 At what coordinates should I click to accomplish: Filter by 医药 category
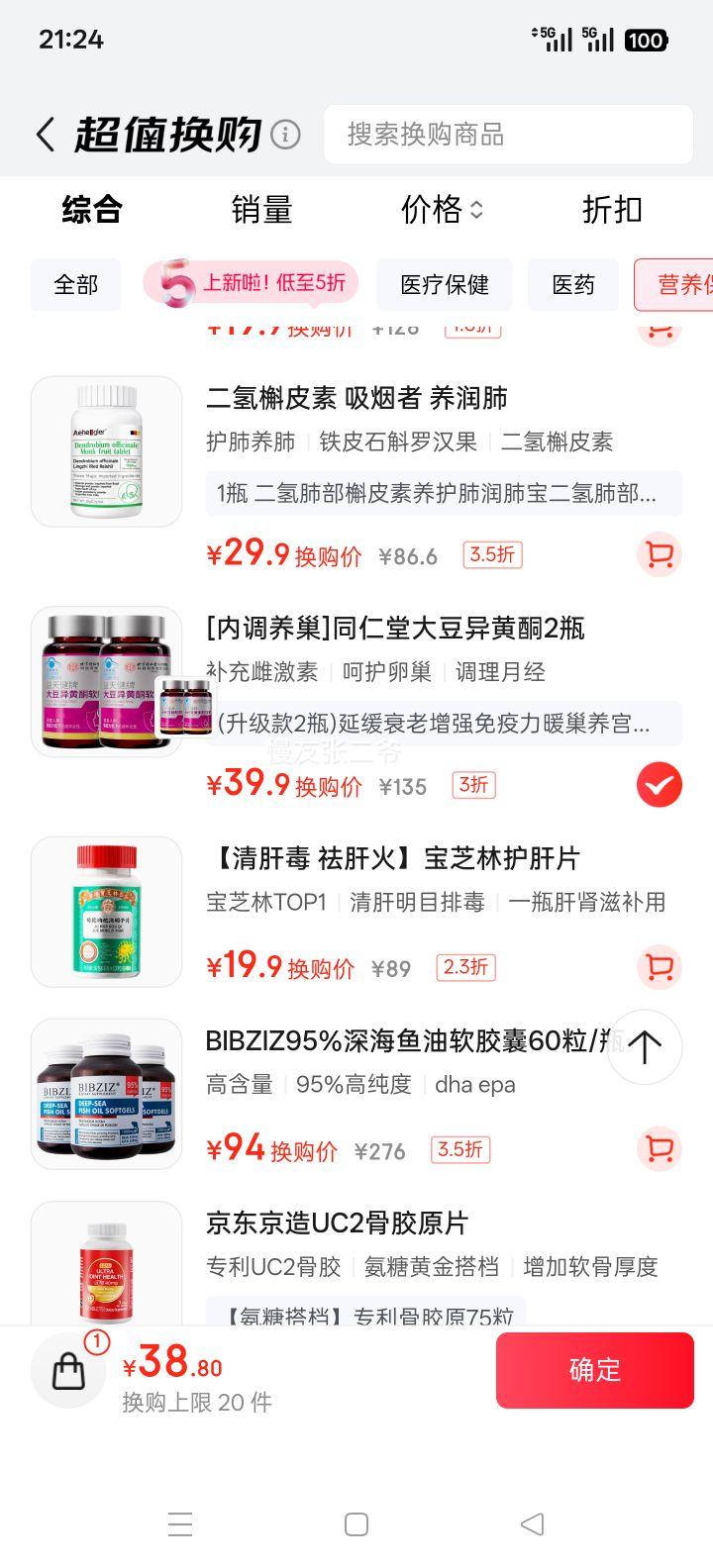(x=573, y=285)
